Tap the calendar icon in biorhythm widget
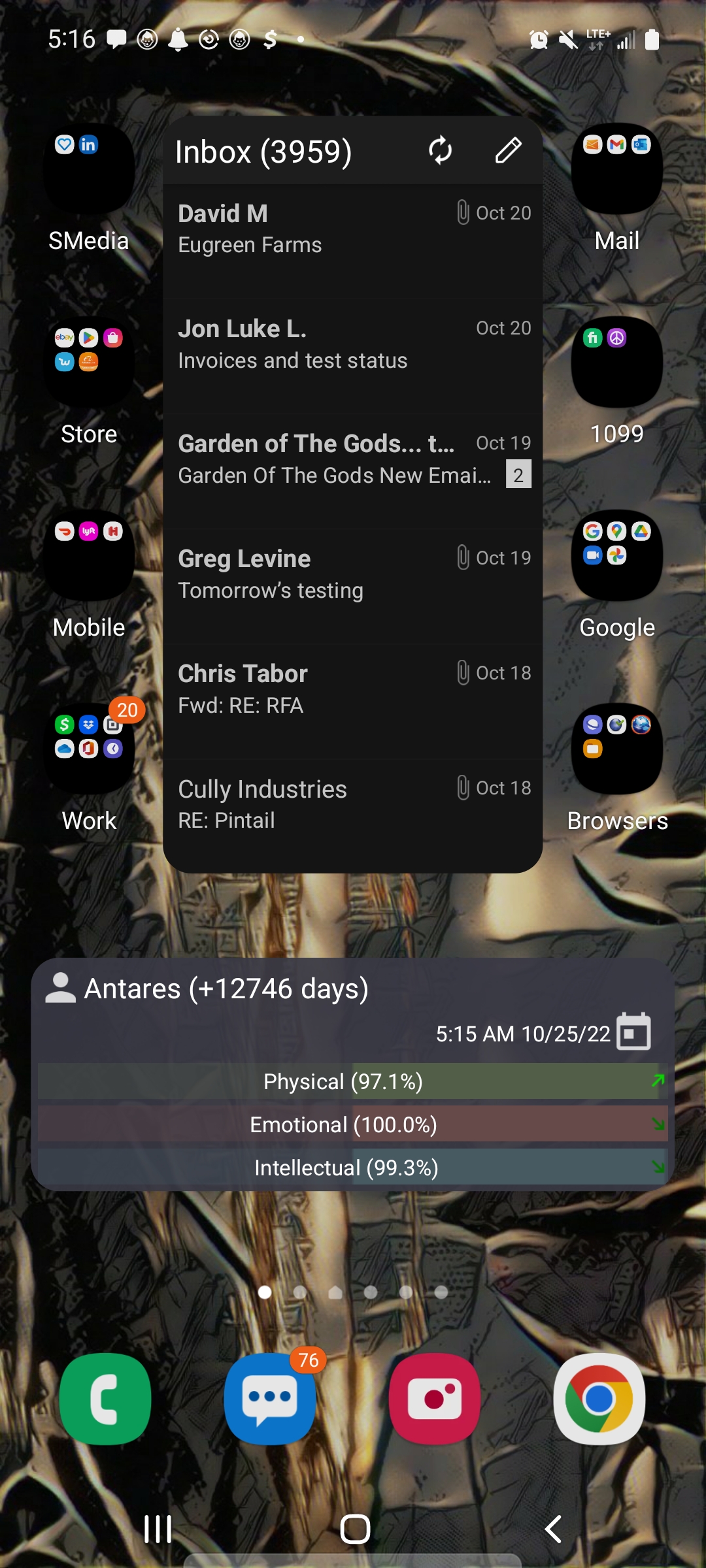The height and width of the screenshot is (1568, 706). [633, 1032]
